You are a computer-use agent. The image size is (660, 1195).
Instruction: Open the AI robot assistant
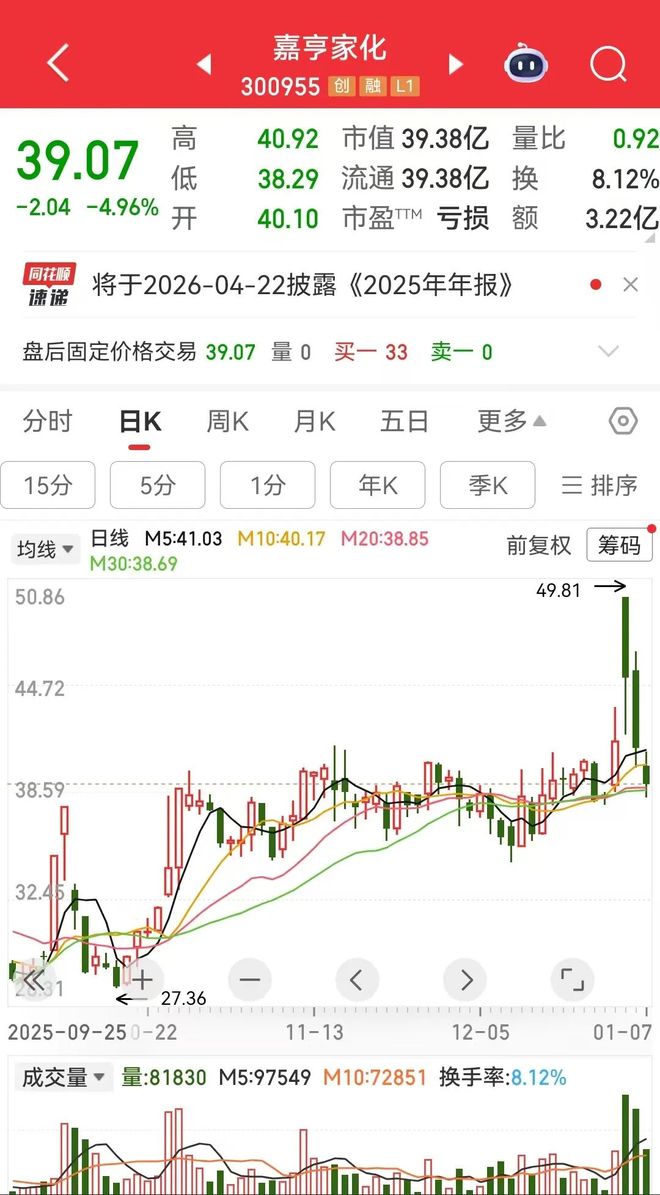[526, 64]
